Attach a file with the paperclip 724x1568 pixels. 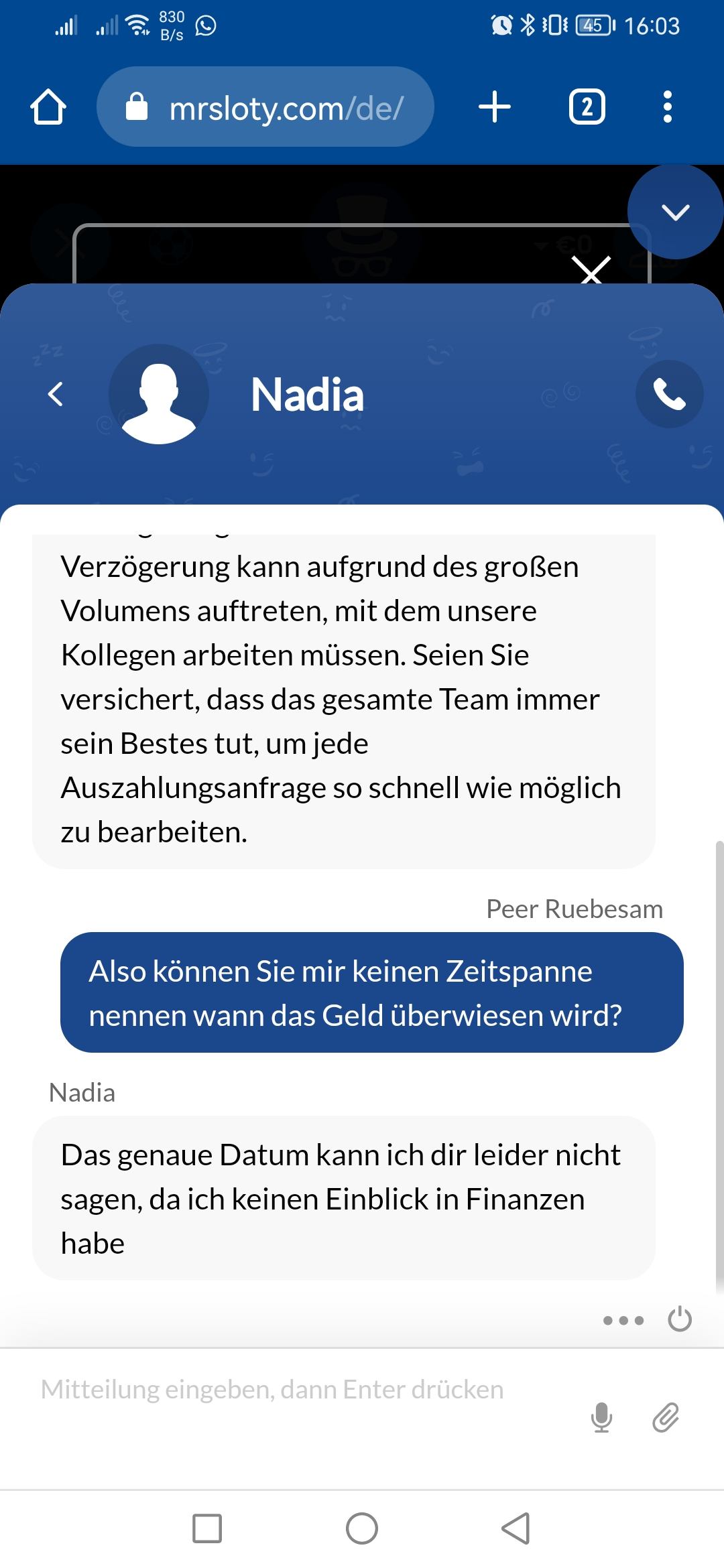coord(665,1417)
